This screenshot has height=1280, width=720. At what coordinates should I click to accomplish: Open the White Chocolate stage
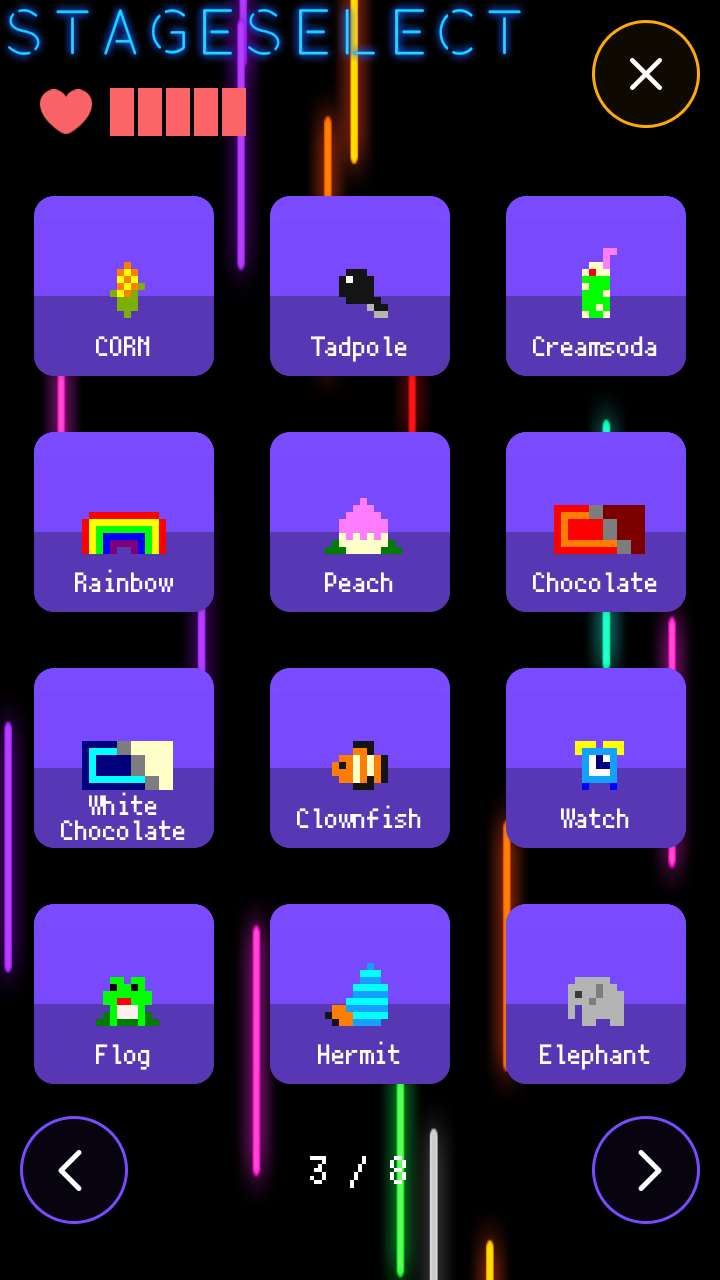coord(124,758)
